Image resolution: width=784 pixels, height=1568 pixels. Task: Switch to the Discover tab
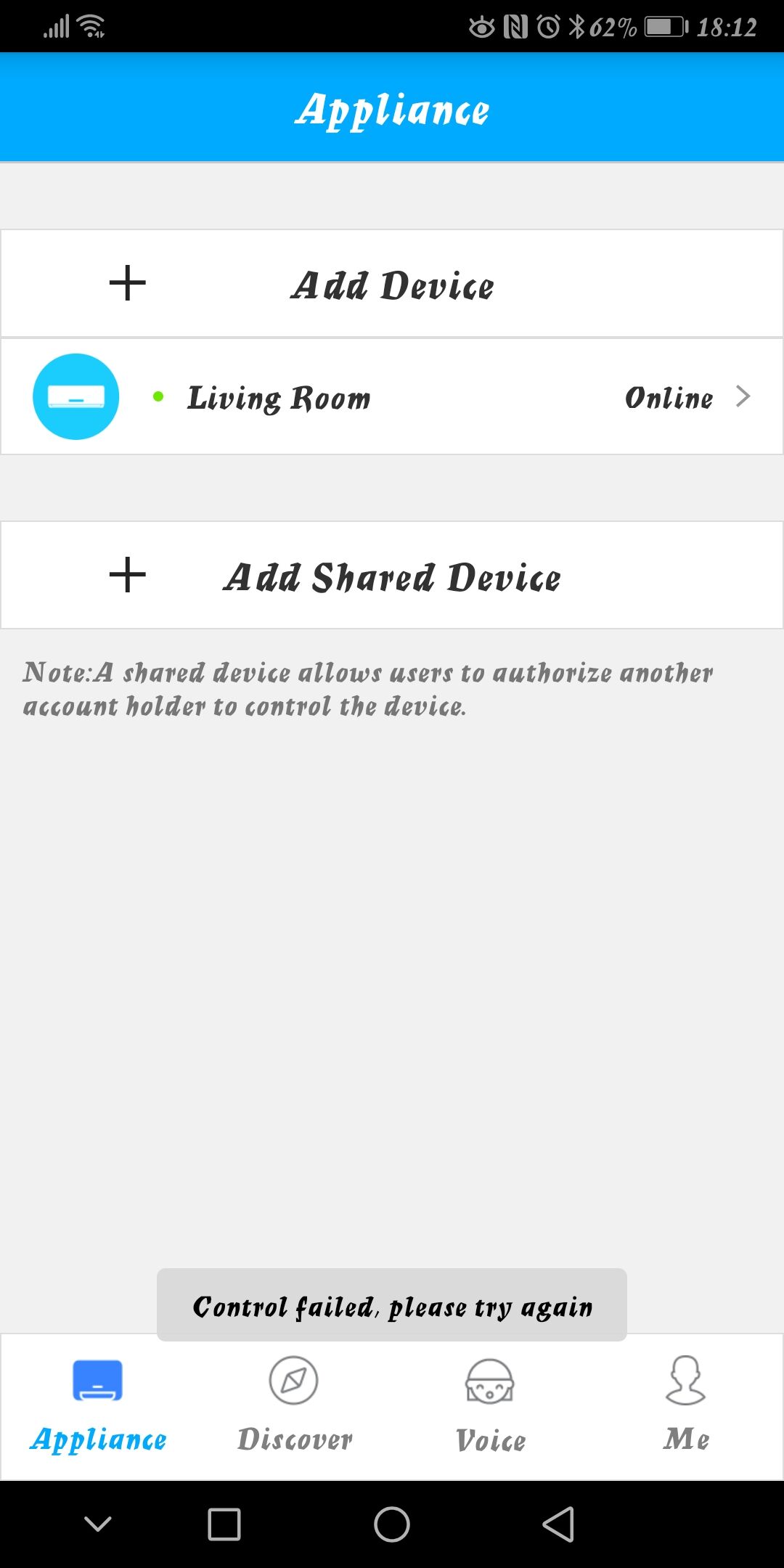(294, 1405)
